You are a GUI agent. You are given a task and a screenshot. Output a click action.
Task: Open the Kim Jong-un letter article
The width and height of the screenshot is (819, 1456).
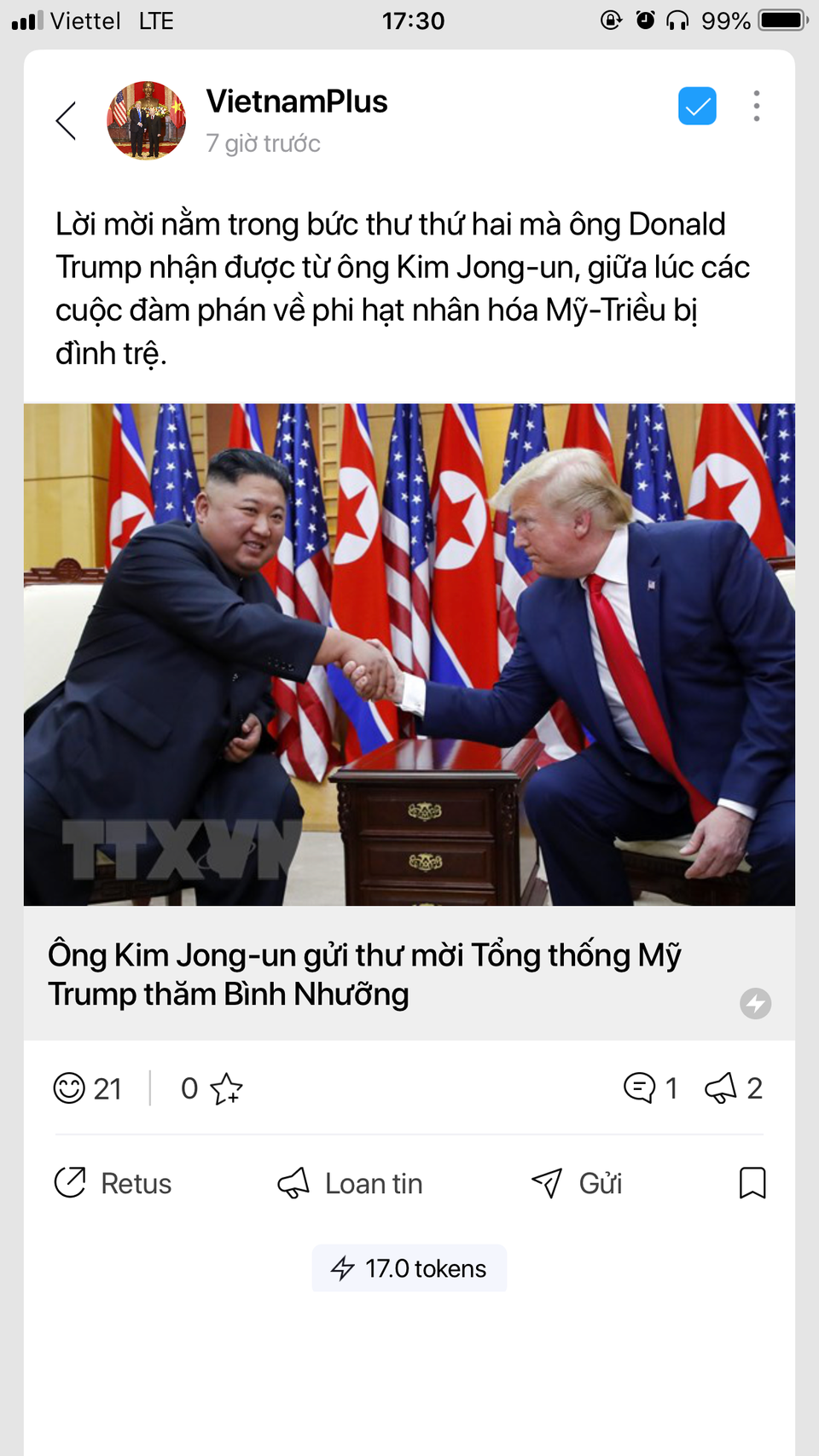(x=364, y=974)
